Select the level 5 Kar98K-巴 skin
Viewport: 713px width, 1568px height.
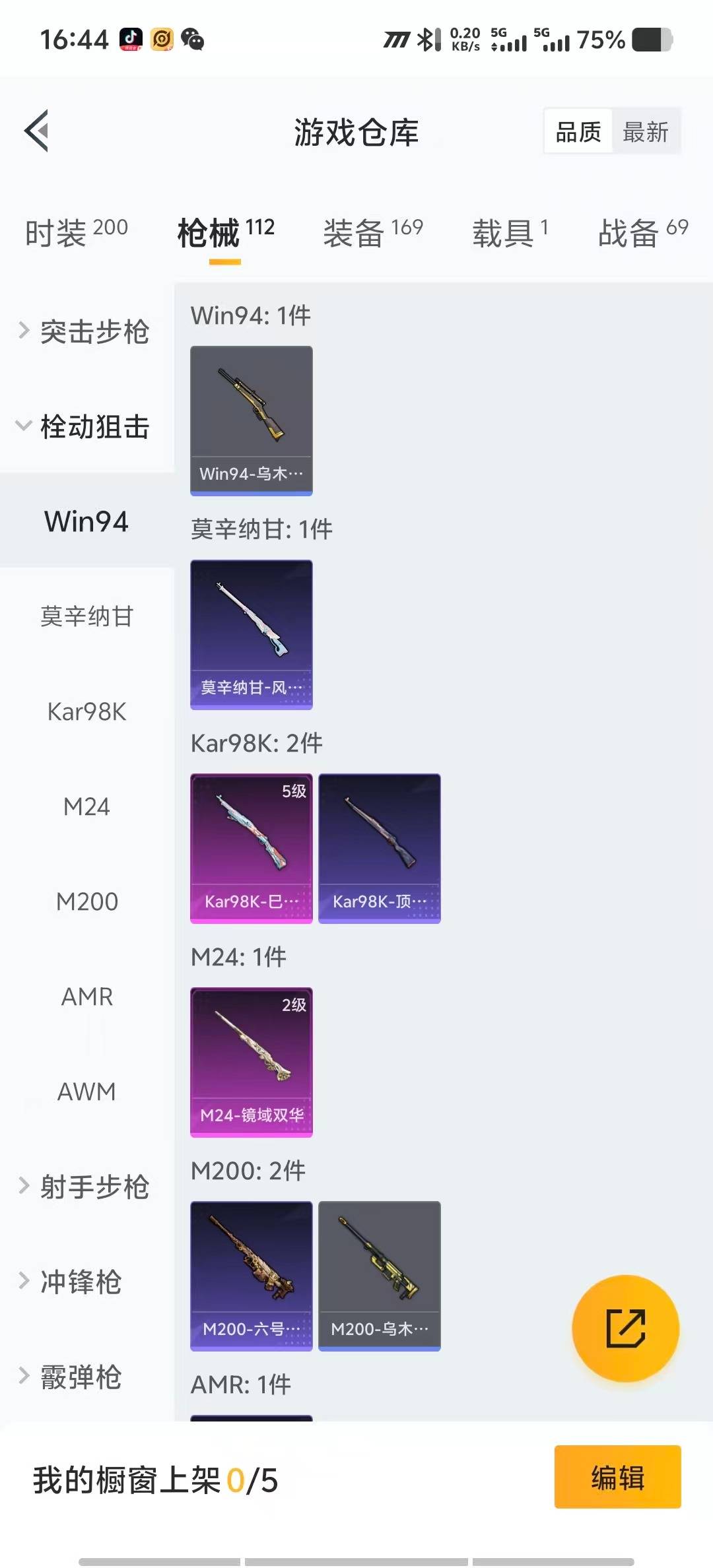(251, 848)
